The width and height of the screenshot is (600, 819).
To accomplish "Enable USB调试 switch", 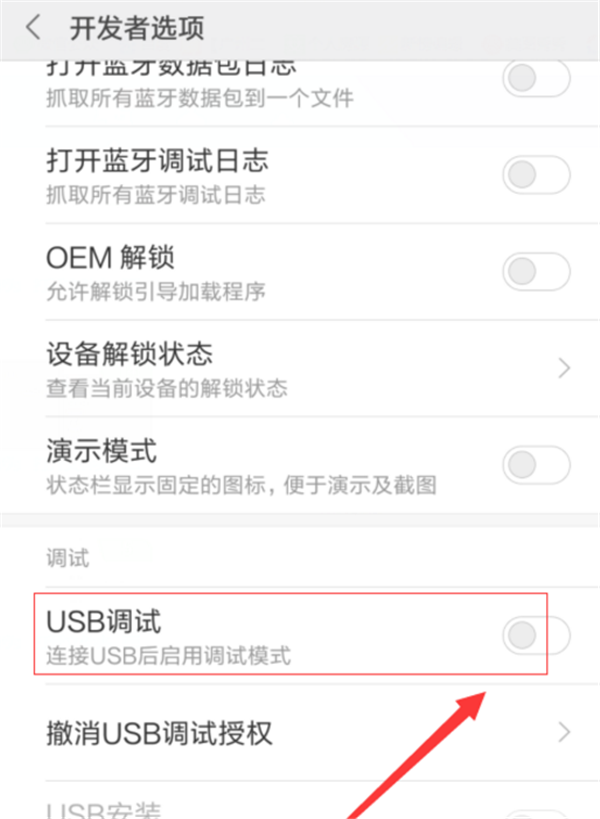I will [x=536, y=635].
